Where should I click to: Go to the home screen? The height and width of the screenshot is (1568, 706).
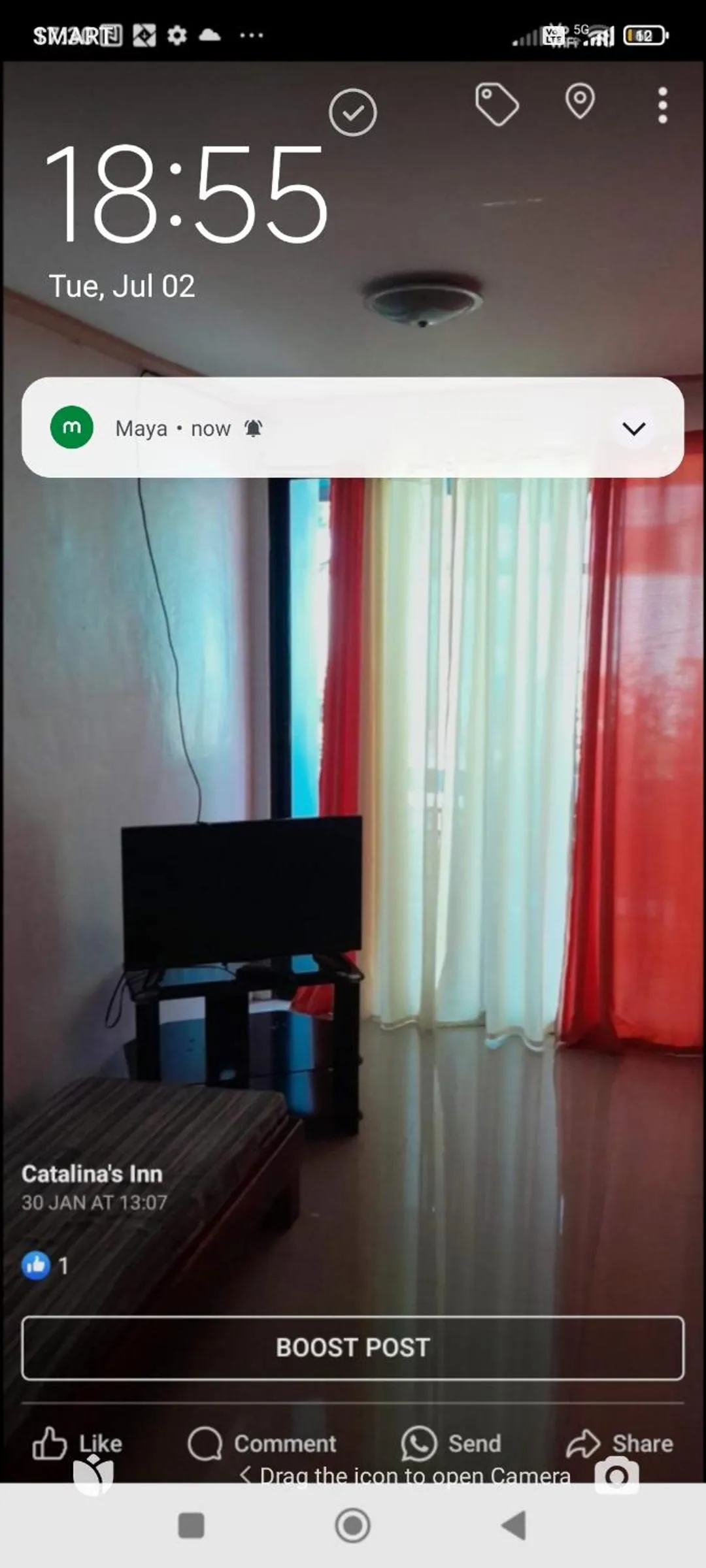(352, 1526)
